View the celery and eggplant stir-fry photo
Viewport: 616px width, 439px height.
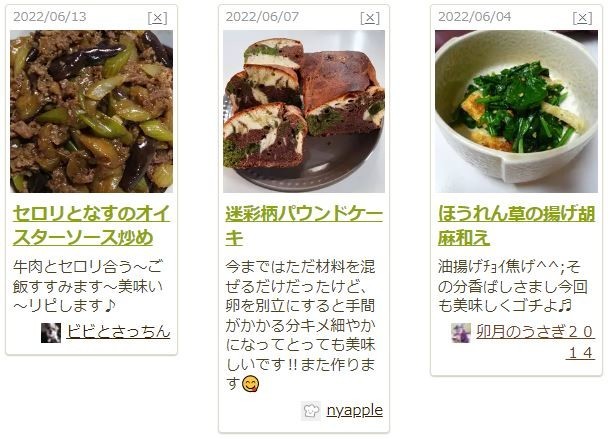pos(91,111)
